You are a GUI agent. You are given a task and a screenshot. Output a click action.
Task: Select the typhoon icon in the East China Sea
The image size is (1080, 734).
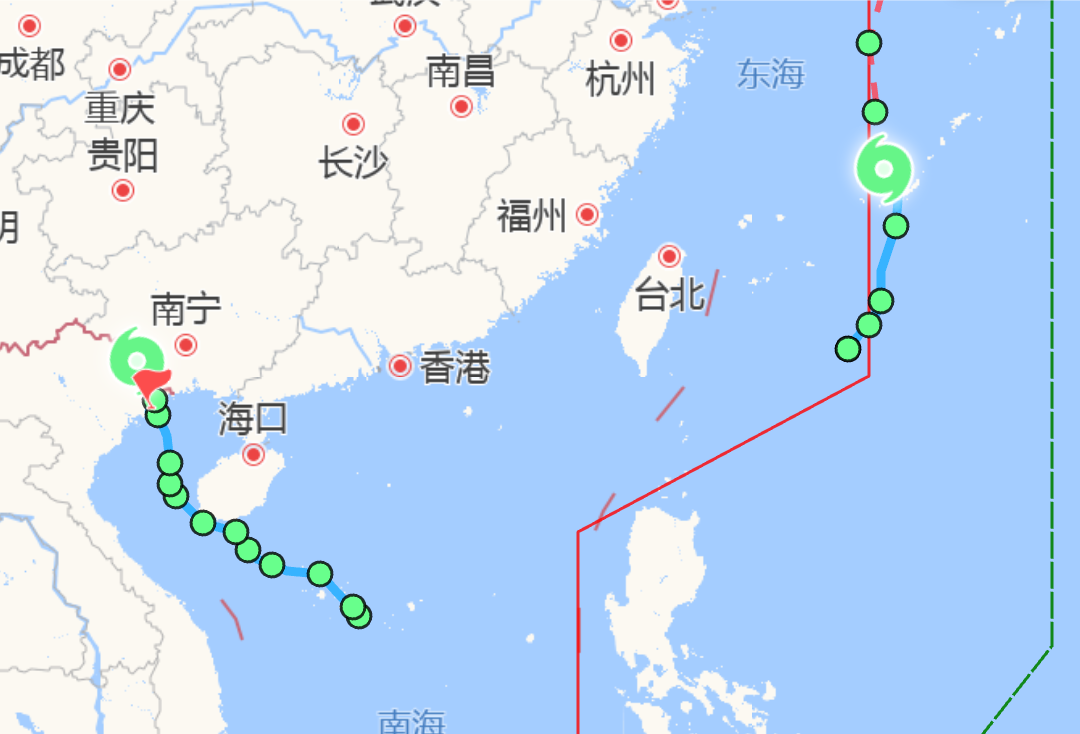885,170
